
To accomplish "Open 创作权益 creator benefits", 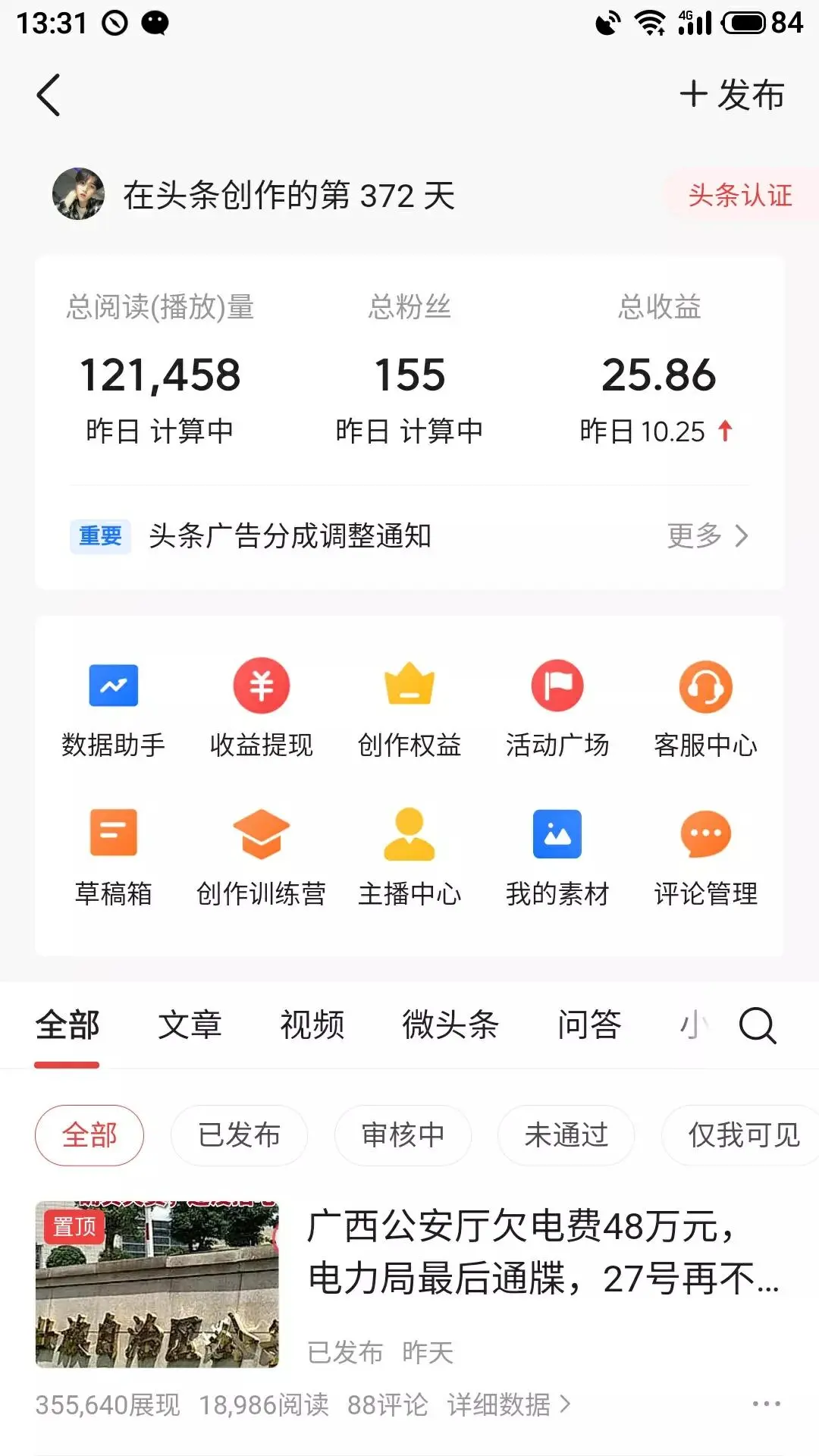I will pos(409,707).
